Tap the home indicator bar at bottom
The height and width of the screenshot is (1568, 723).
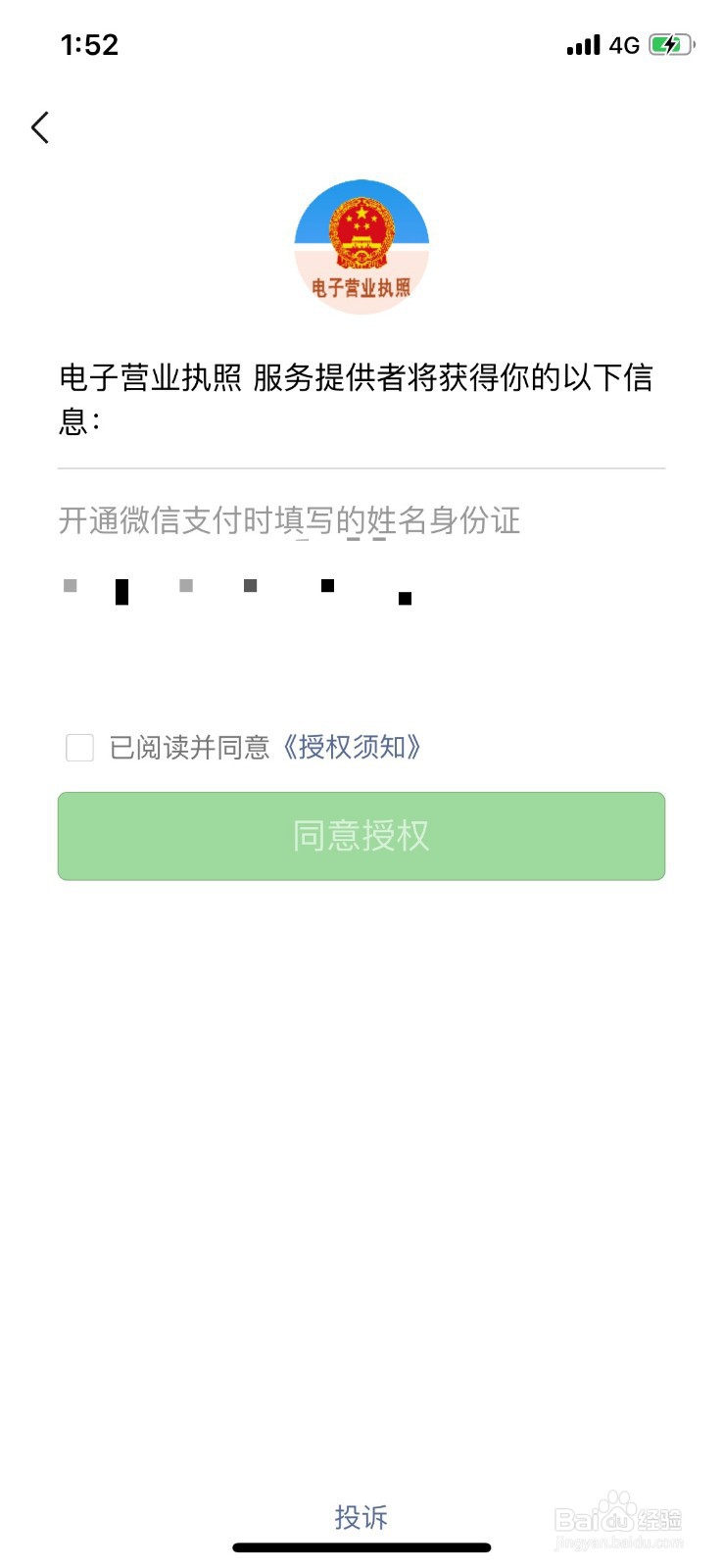point(361,1548)
